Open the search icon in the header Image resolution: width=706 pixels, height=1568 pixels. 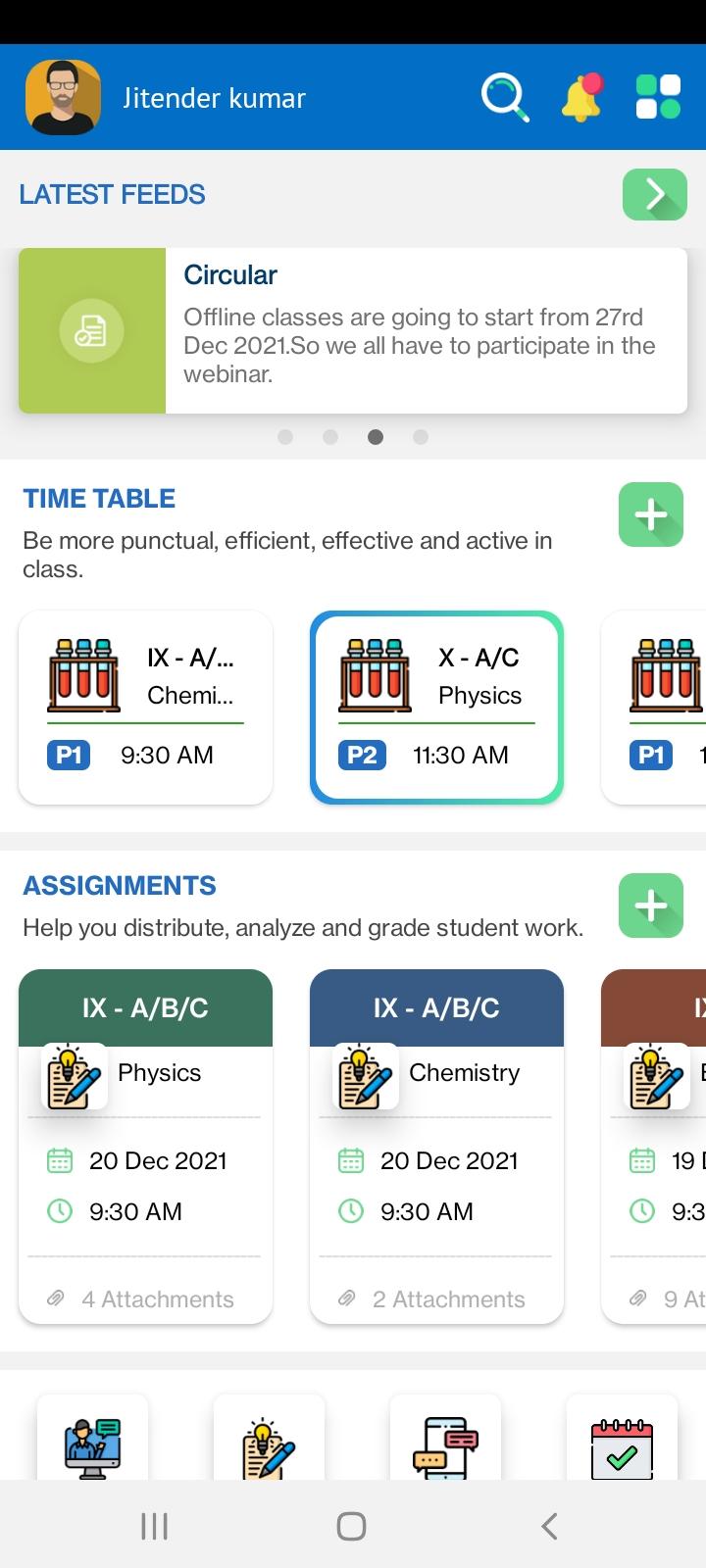click(505, 98)
